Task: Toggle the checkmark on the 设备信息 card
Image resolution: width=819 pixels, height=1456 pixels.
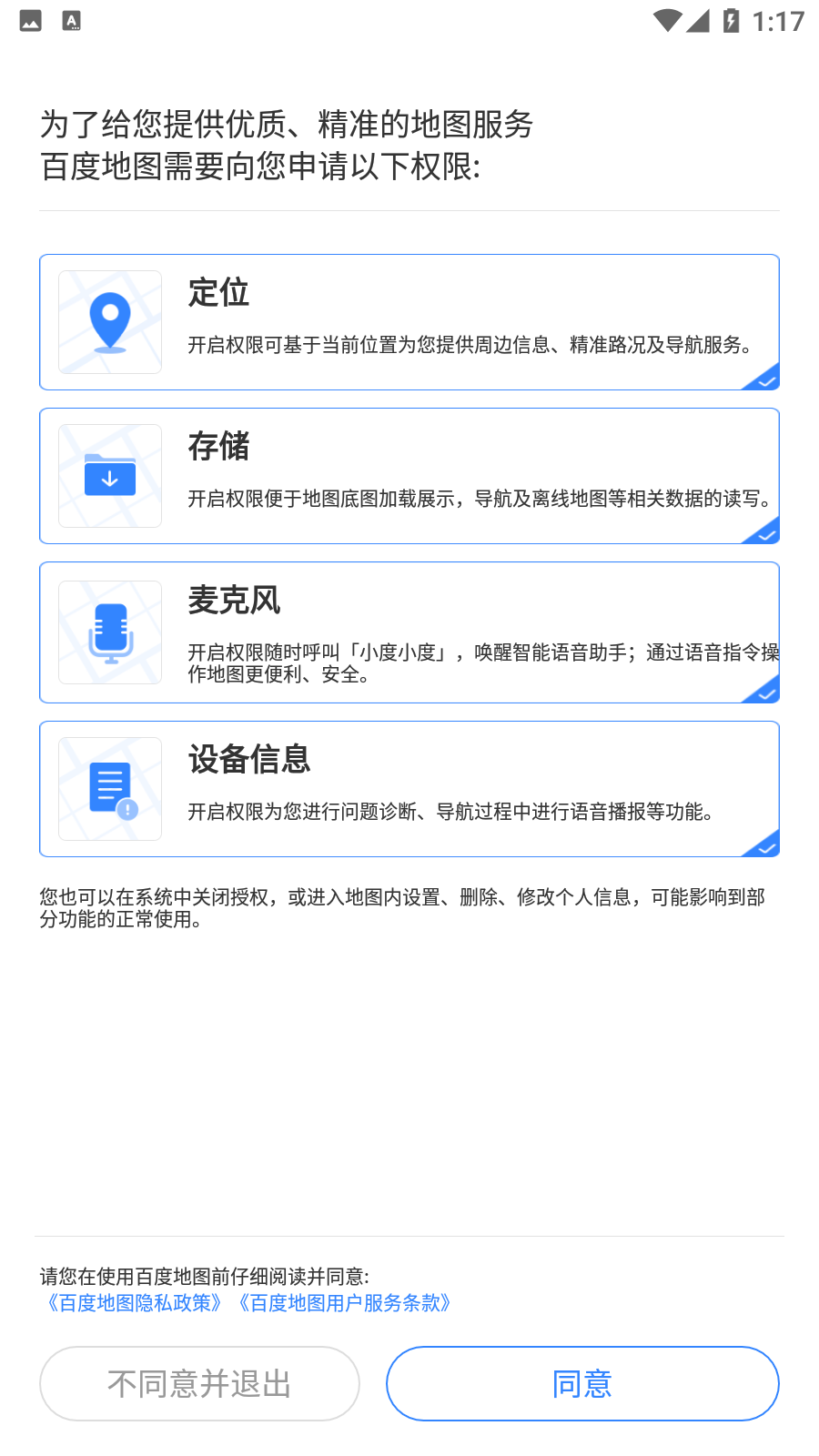Action: (x=767, y=846)
